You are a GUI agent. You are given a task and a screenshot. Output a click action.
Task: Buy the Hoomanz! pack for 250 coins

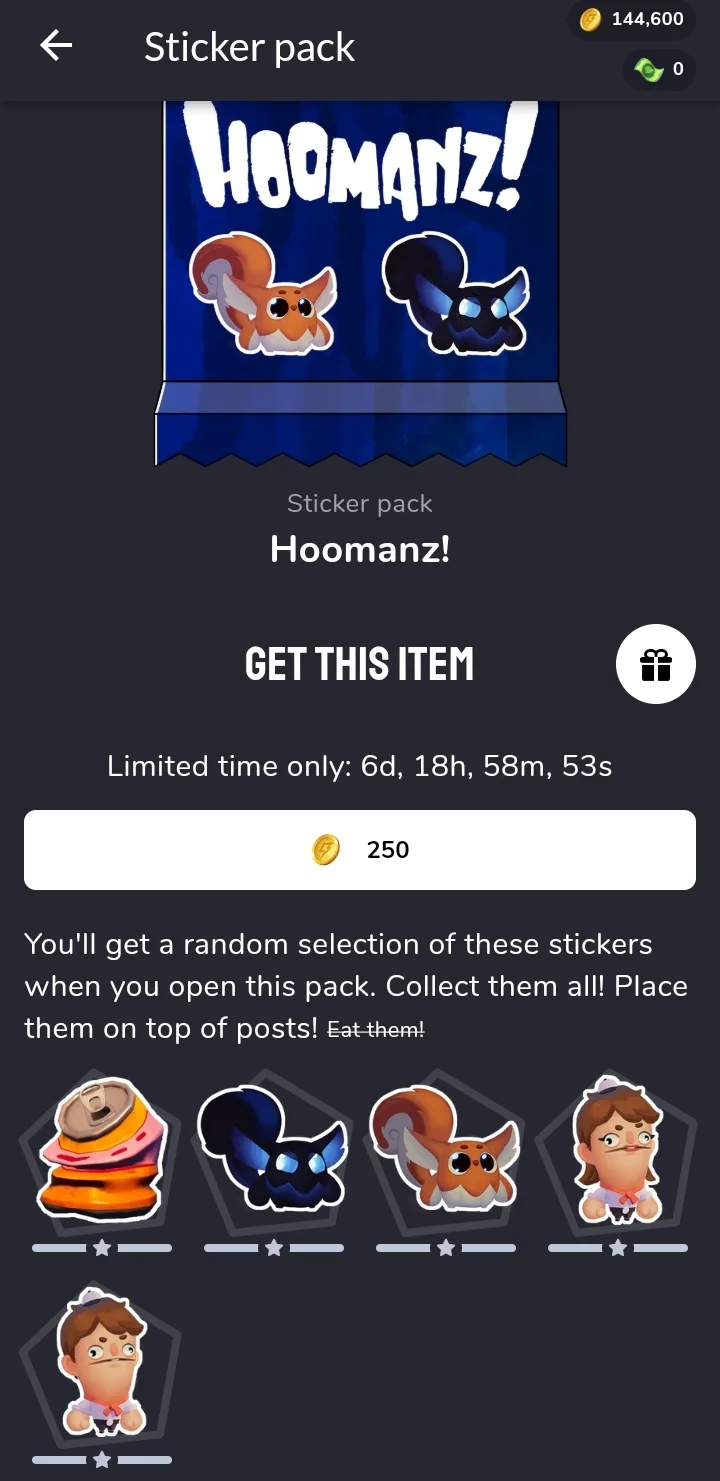point(360,850)
